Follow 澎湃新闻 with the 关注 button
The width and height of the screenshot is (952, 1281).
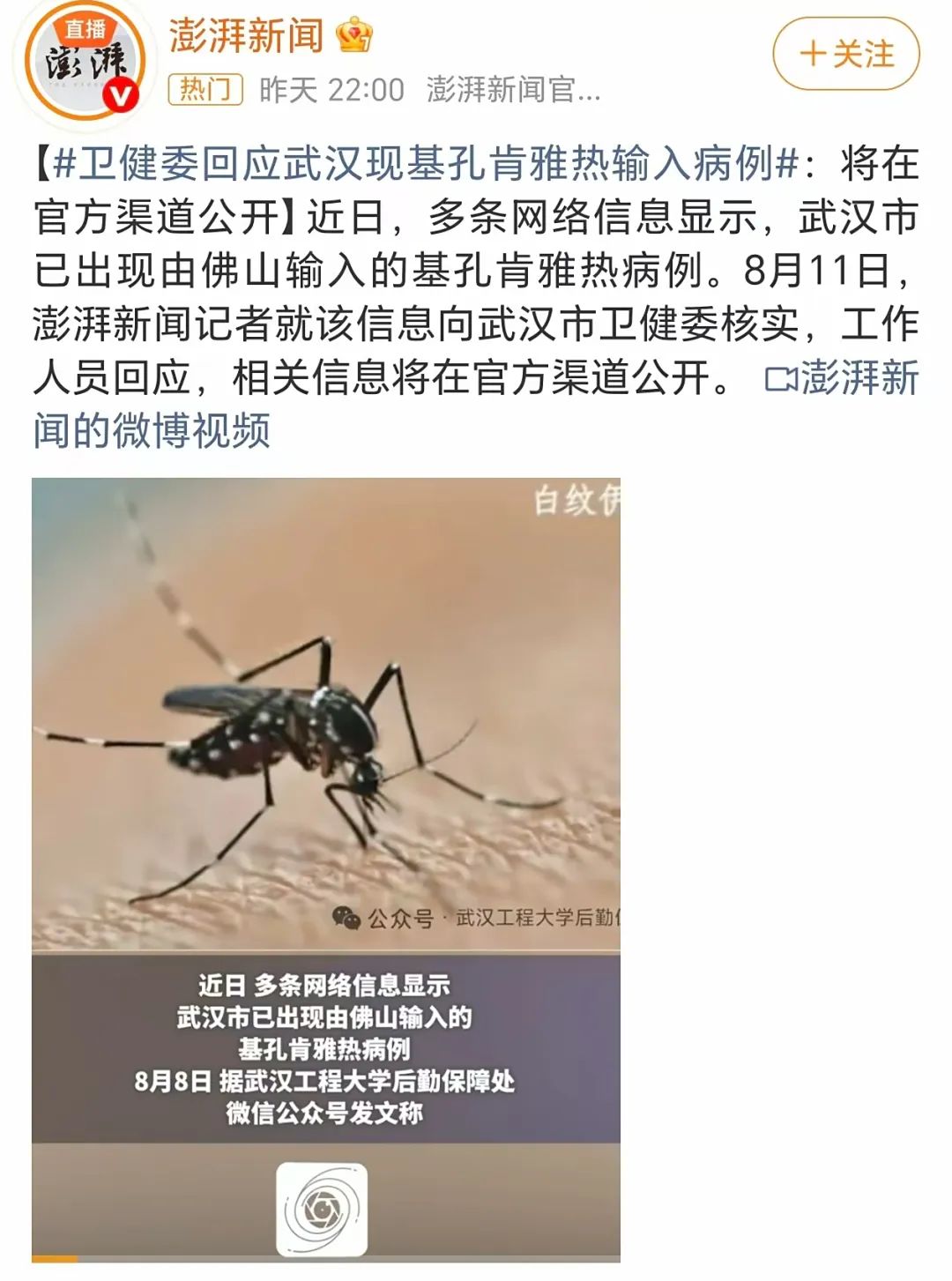pyautogui.click(x=845, y=55)
